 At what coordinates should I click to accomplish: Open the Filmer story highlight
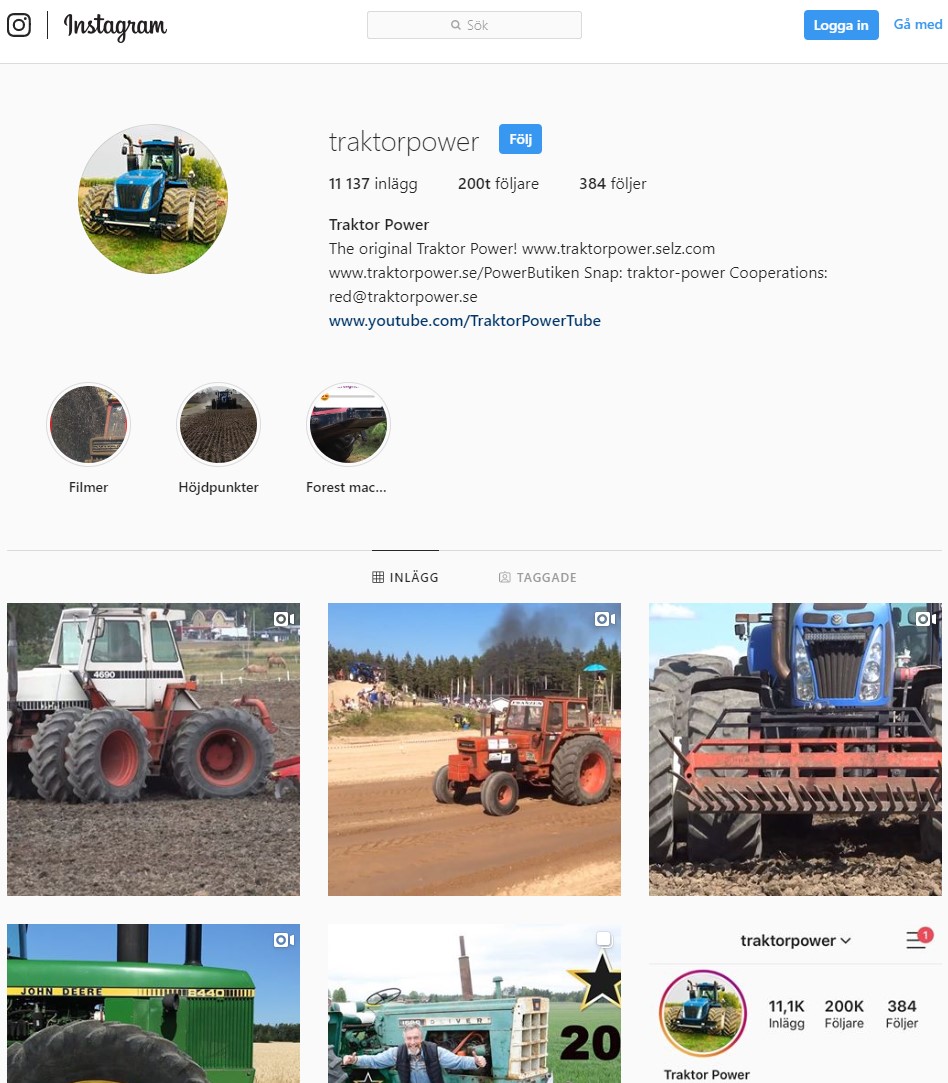click(x=88, y=425)
